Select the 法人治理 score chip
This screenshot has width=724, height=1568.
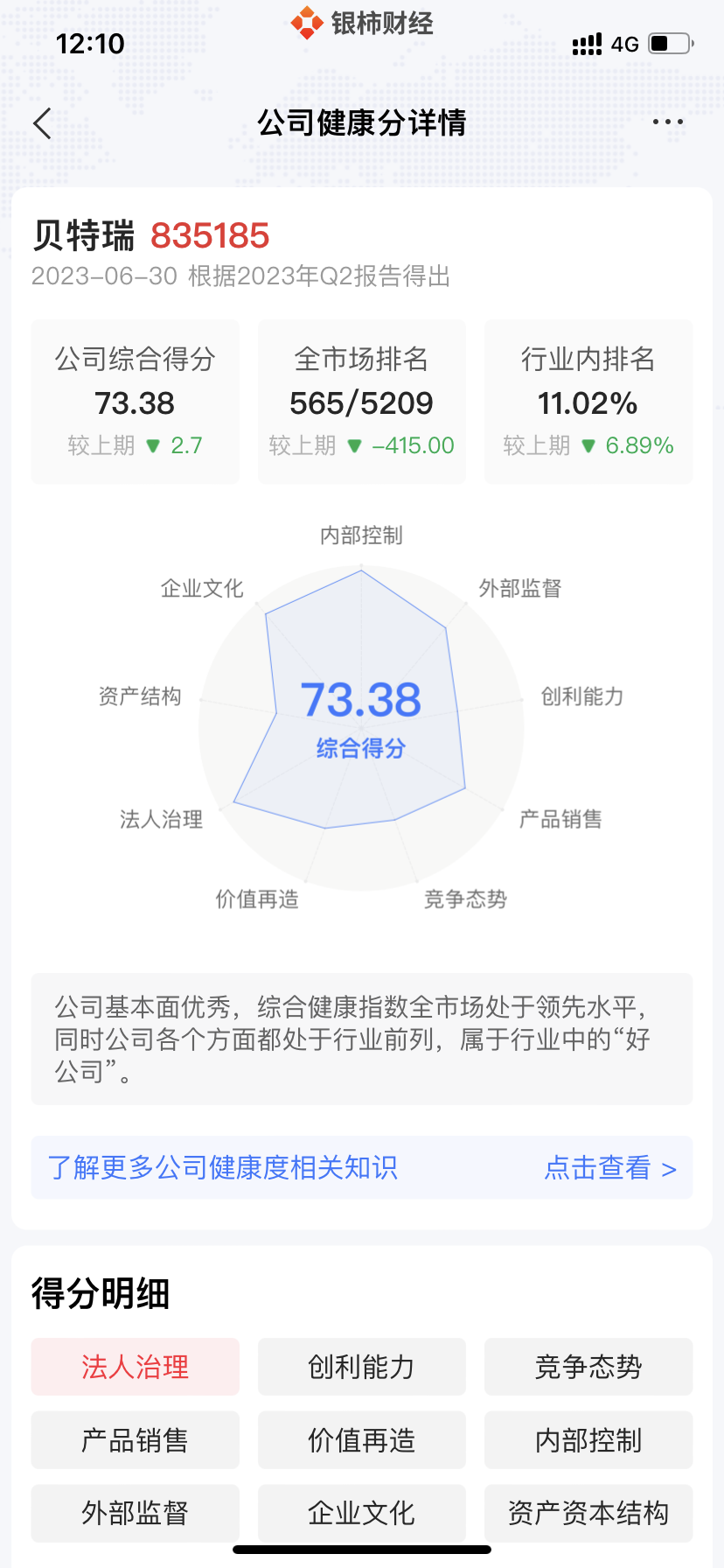pos(135,1367)
